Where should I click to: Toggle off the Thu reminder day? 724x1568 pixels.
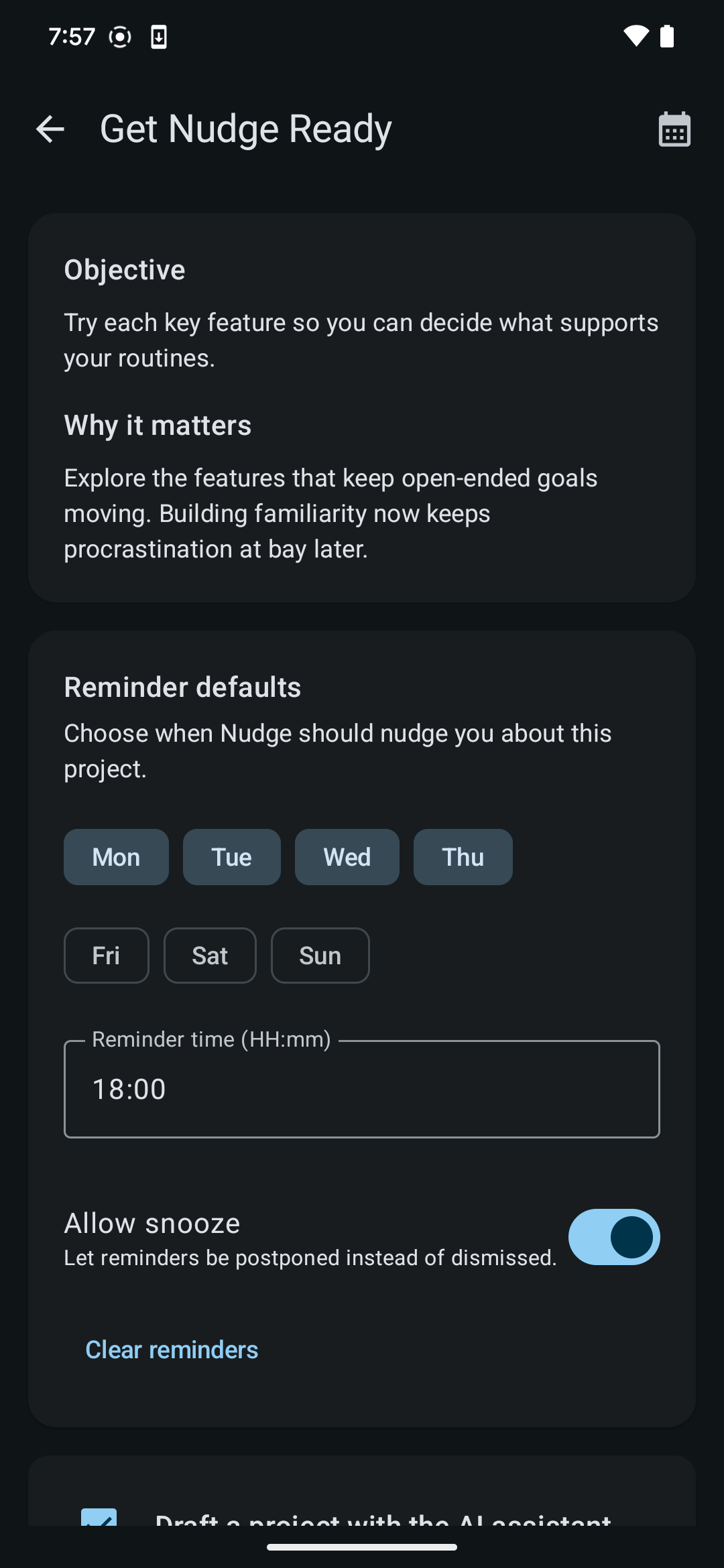463,856
